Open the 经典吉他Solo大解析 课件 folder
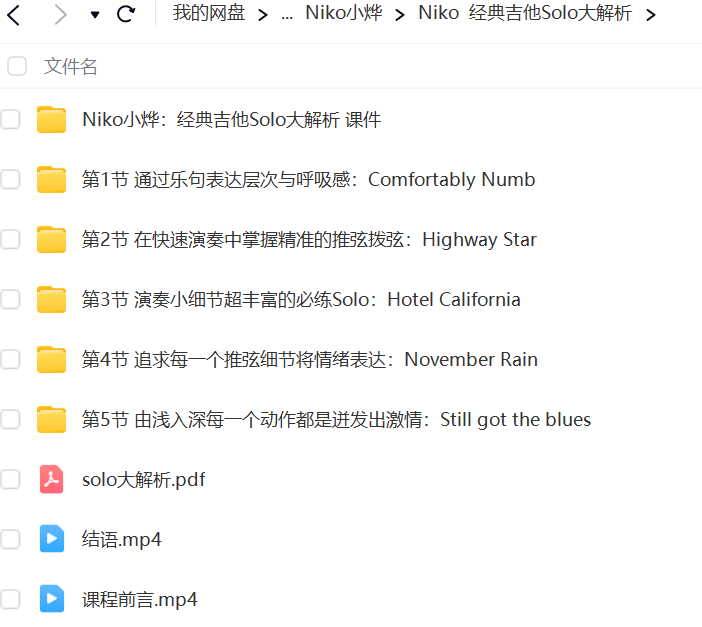702x627 pixels. (231, 120)
